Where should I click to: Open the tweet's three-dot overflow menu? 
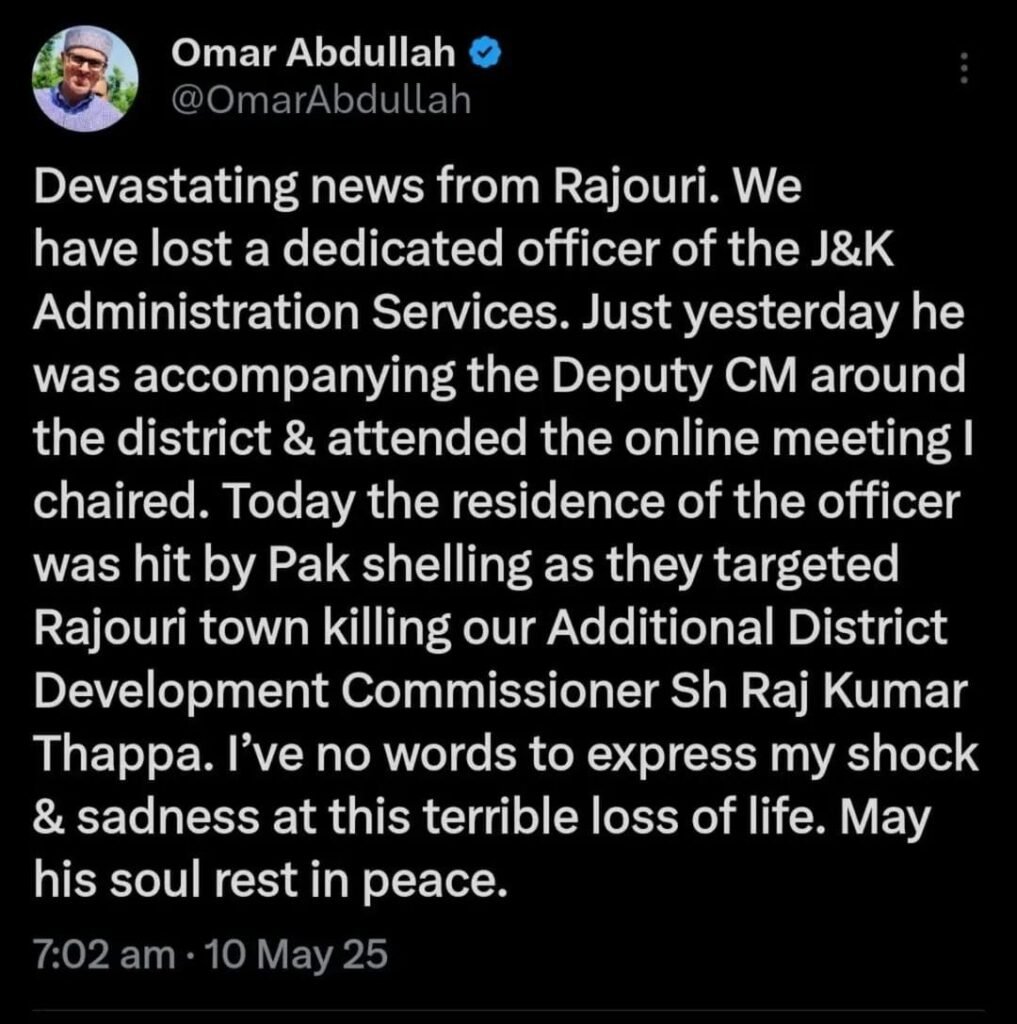[x=965, y=68]
